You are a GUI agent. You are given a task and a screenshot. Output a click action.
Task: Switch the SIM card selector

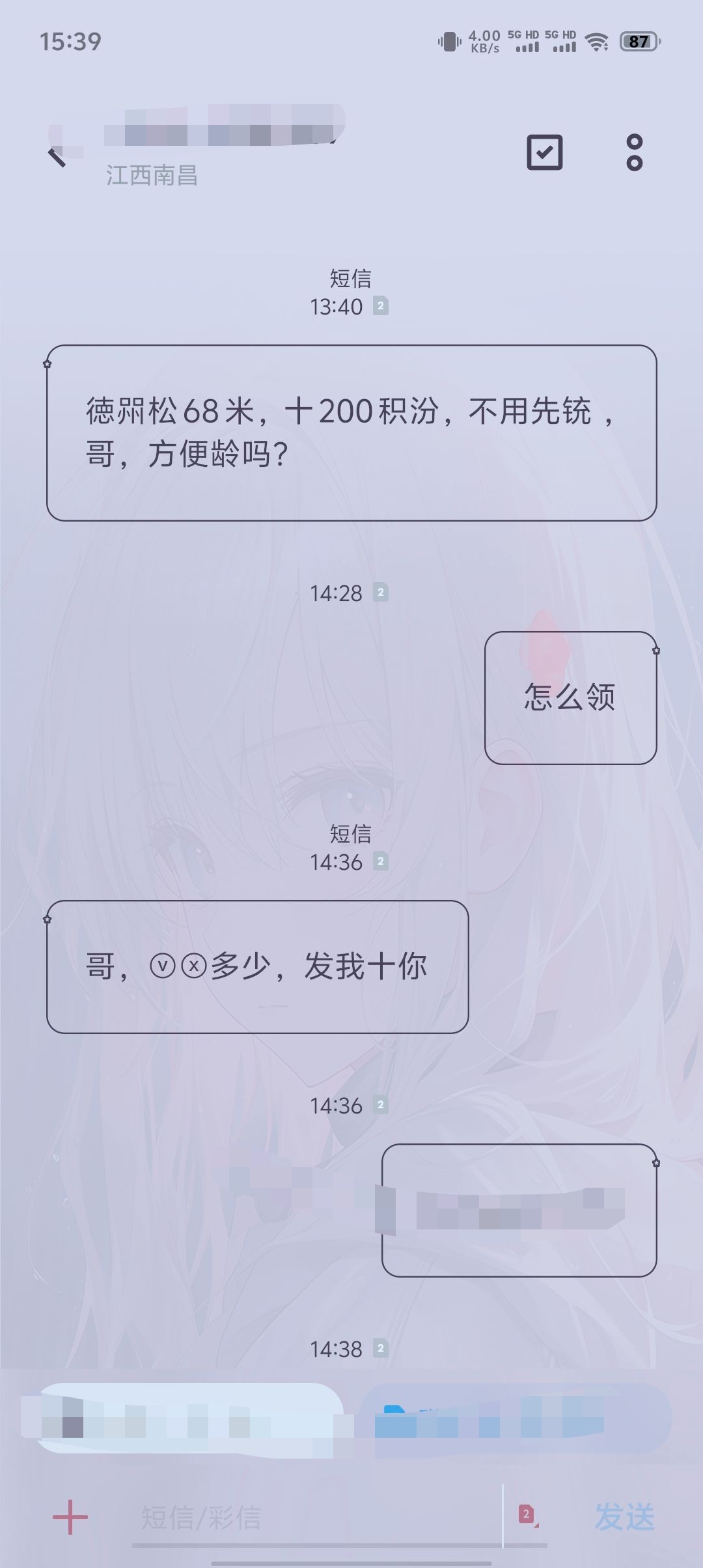point(528,1515)
